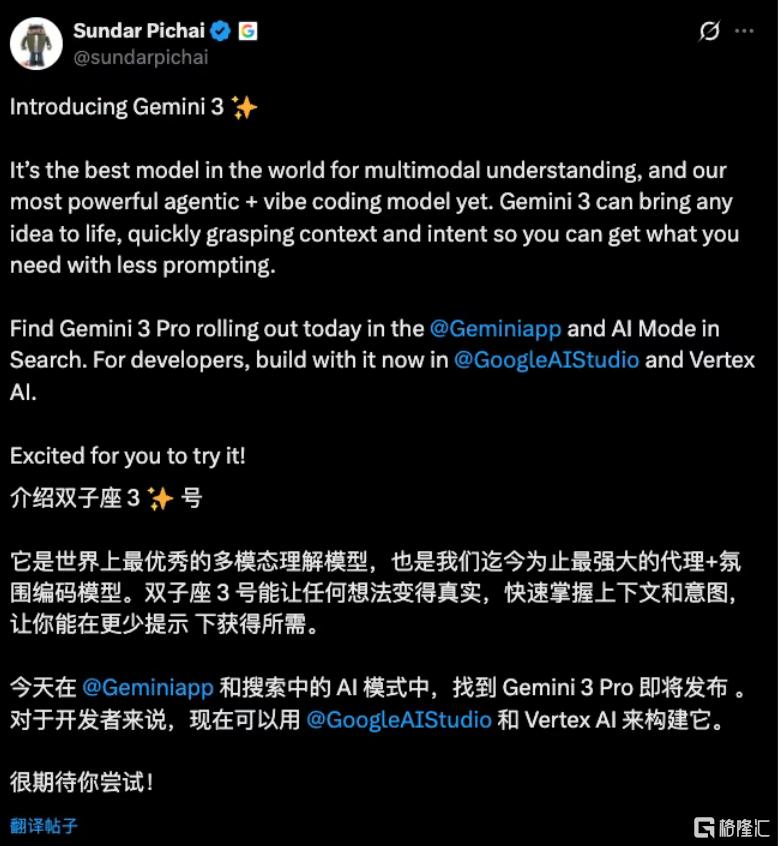Screen dimensions: 778x846
Task: Open the post overflow menu
Action: (x=744, y=31)
